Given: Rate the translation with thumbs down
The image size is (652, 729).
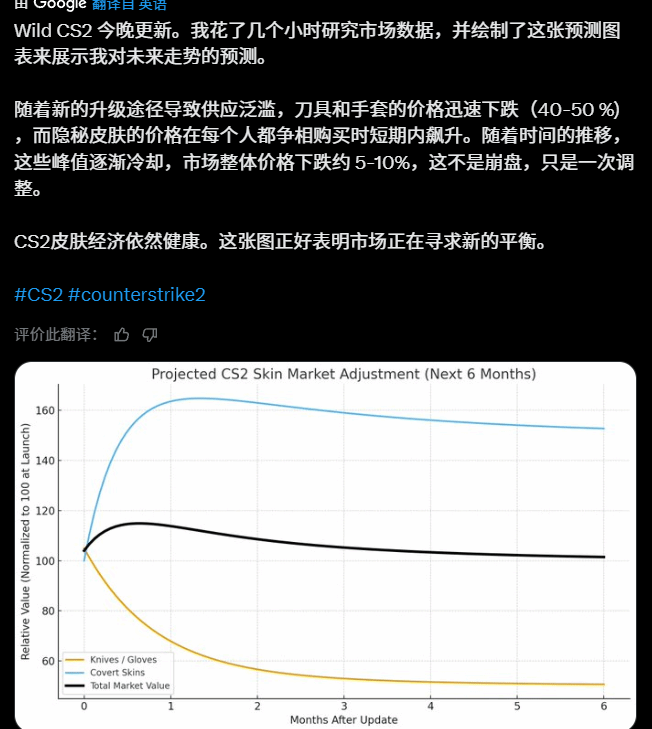Looking at the screenshot, I should 150,334.
